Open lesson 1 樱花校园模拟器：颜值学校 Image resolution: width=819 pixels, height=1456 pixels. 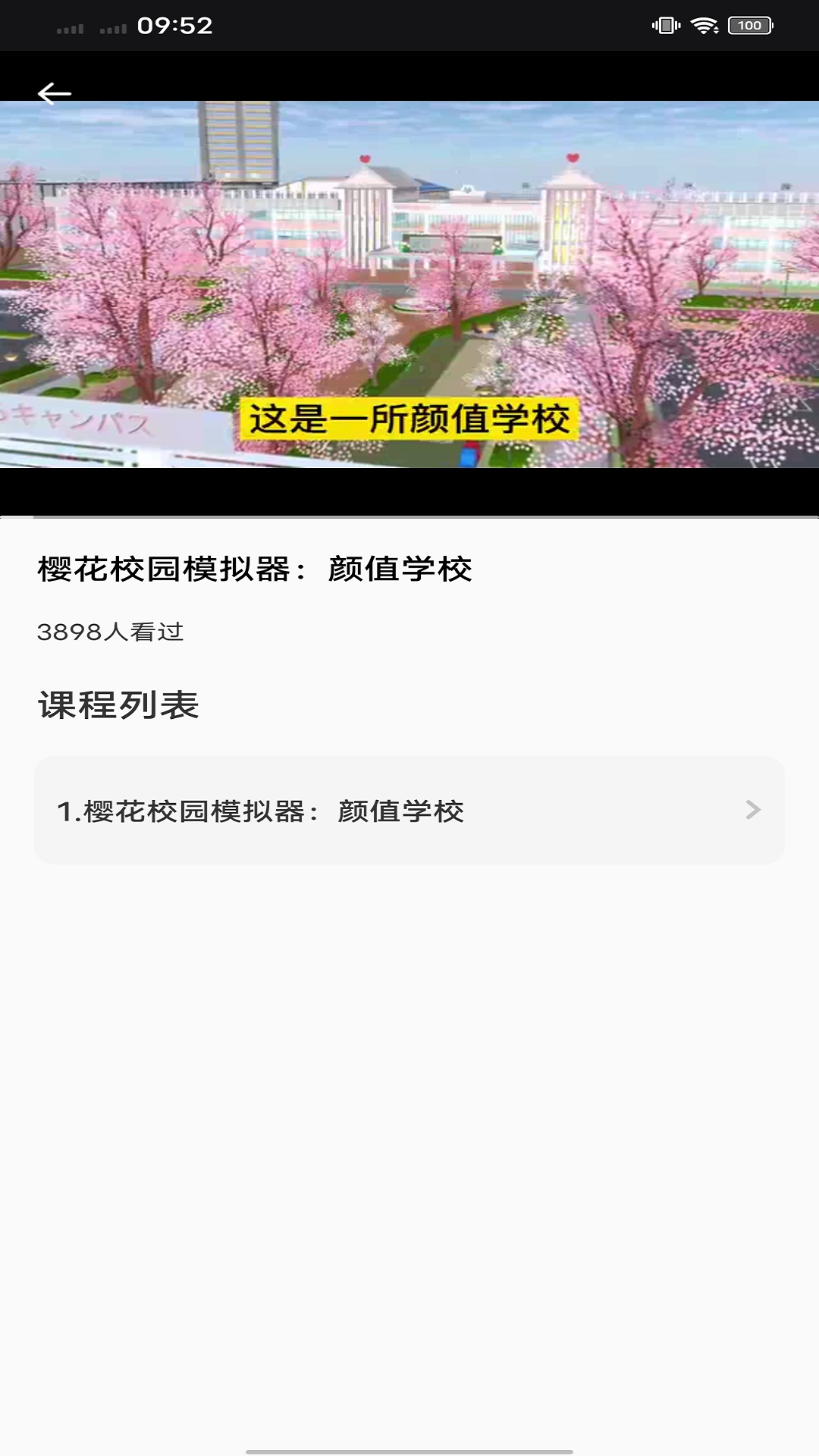point(409,810)
